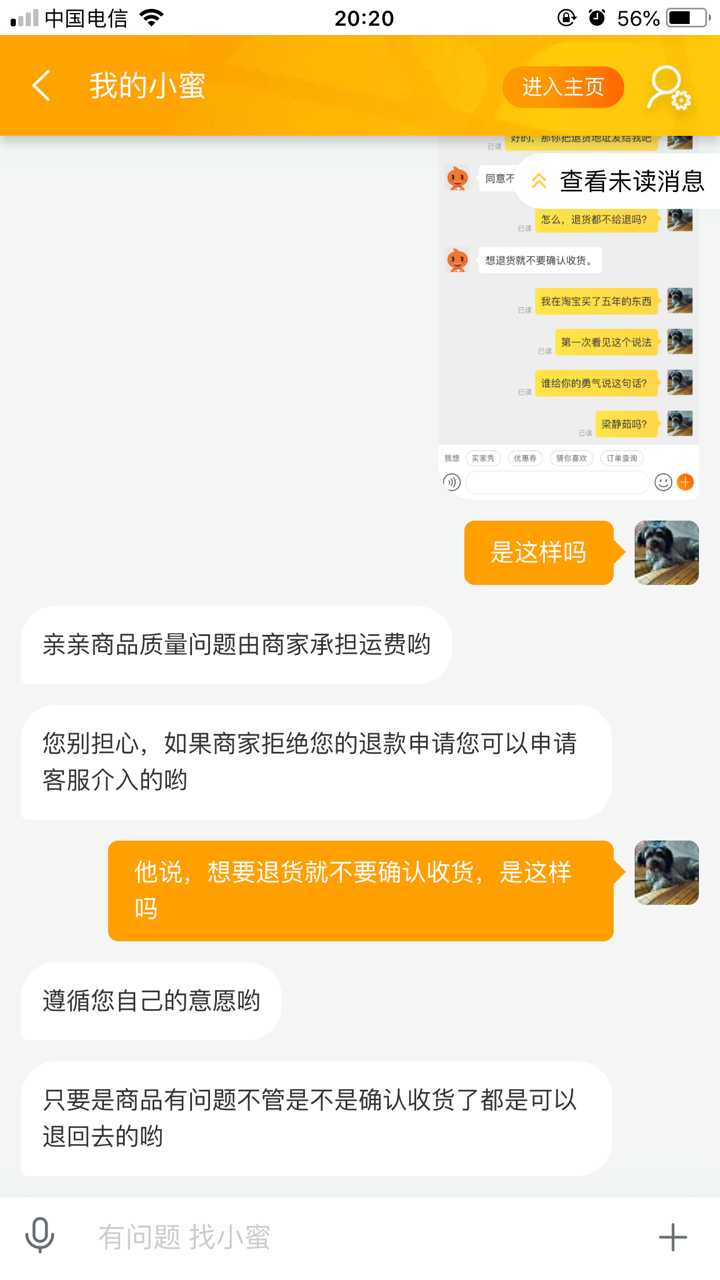This screenshot has width=720, height=1280.
Task: Open the profile settings icon
Action: [x=668, y=87]
